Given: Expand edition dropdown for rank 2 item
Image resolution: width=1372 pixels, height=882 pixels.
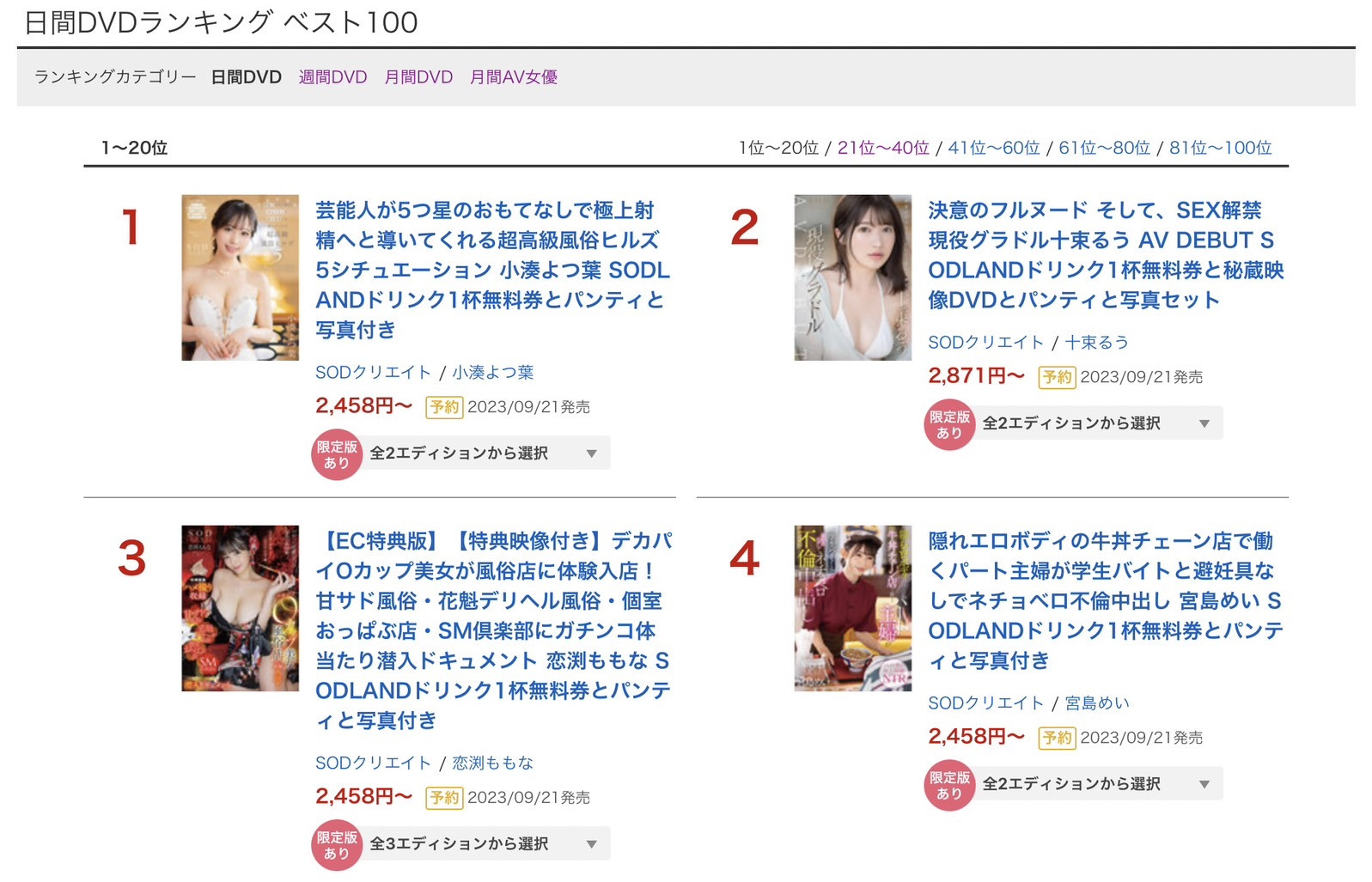Looking at the screenshot, I should [x=1097, y=423].
